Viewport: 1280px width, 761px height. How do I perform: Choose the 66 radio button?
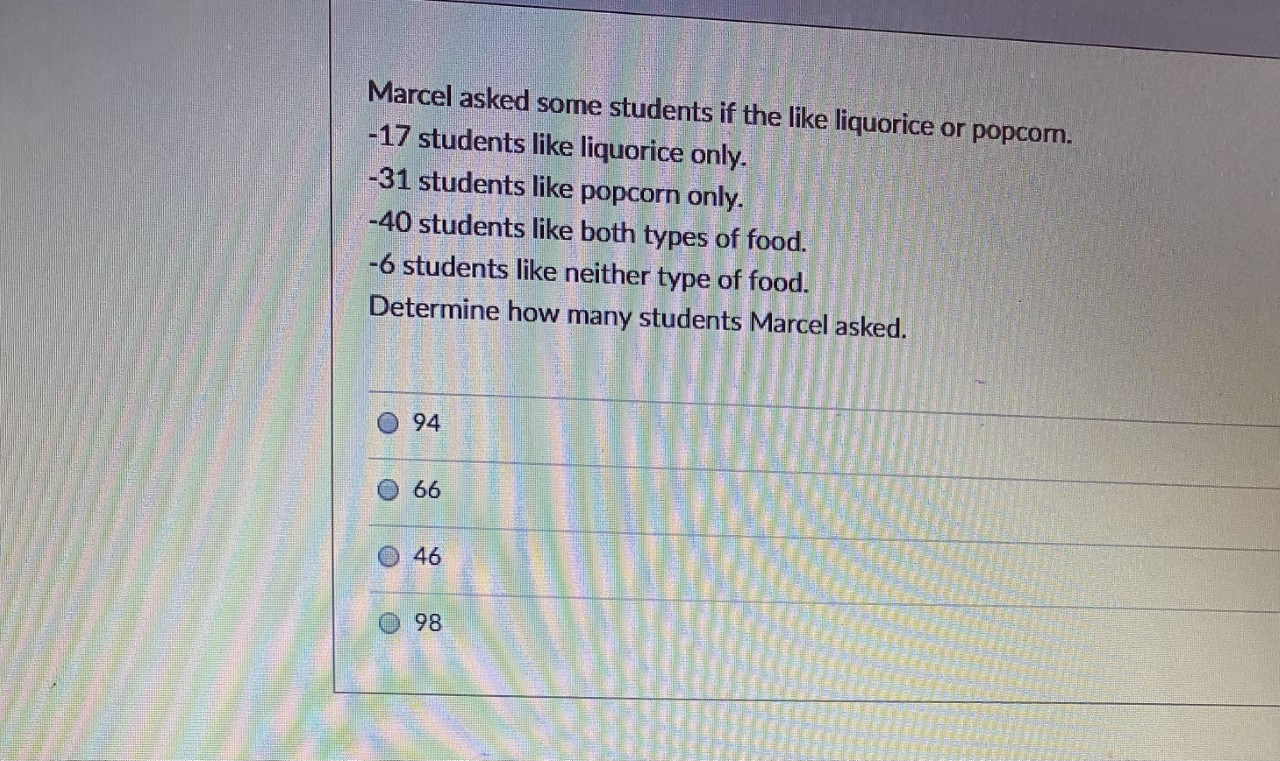(388, 490)
